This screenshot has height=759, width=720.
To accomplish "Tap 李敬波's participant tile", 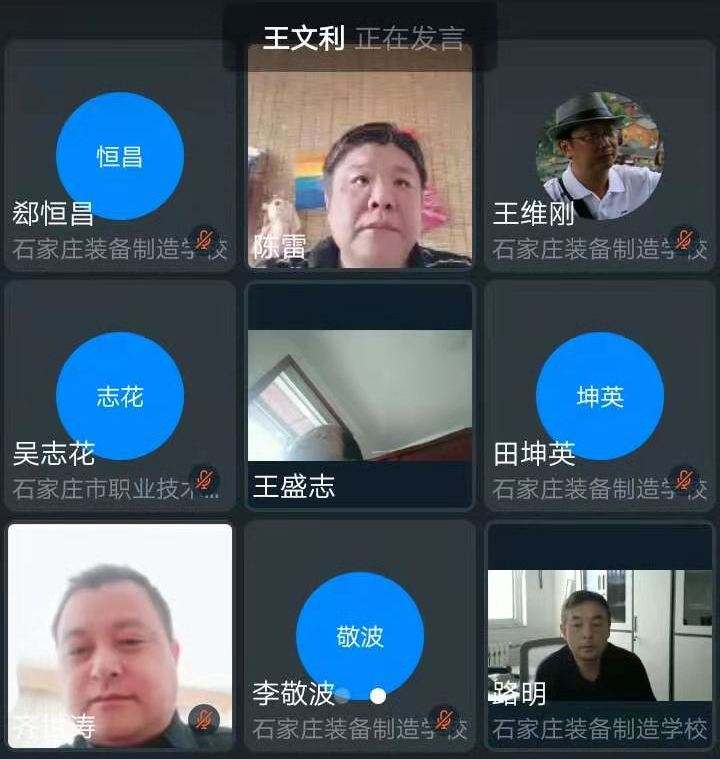I will pyautogui.click(x=360, y=635).
